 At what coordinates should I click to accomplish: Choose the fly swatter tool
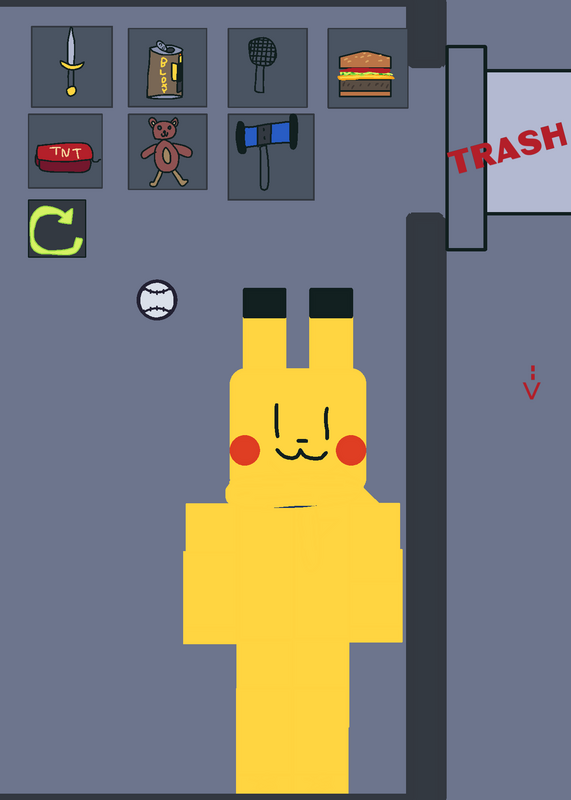click(x=267, y=68)
